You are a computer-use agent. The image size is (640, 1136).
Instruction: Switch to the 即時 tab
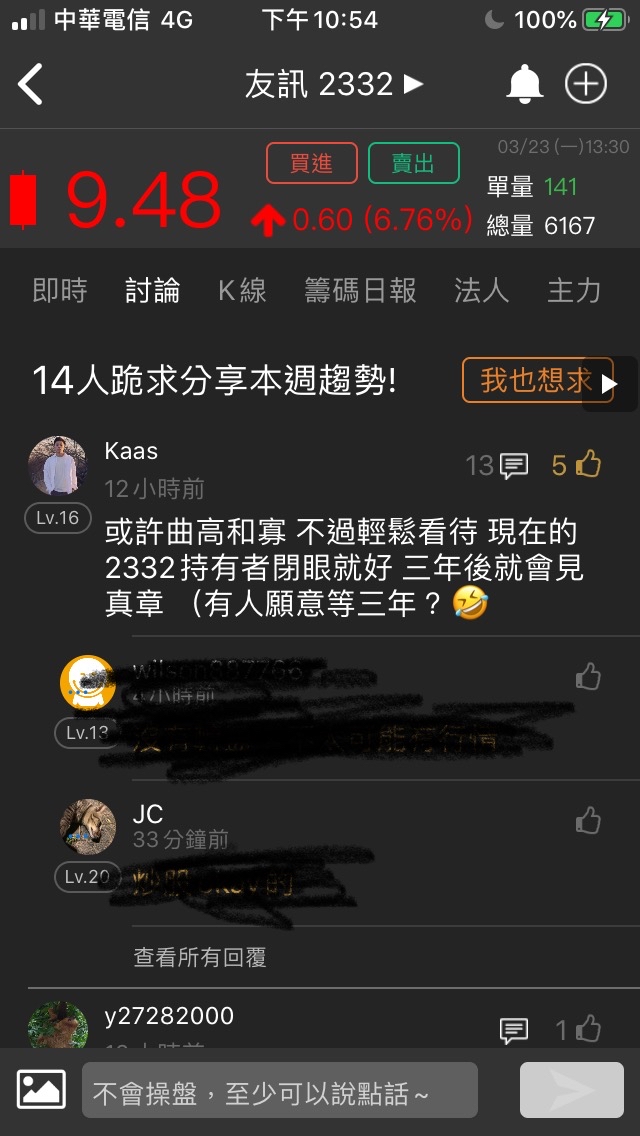pyautogui.click(x=60, y=291)
